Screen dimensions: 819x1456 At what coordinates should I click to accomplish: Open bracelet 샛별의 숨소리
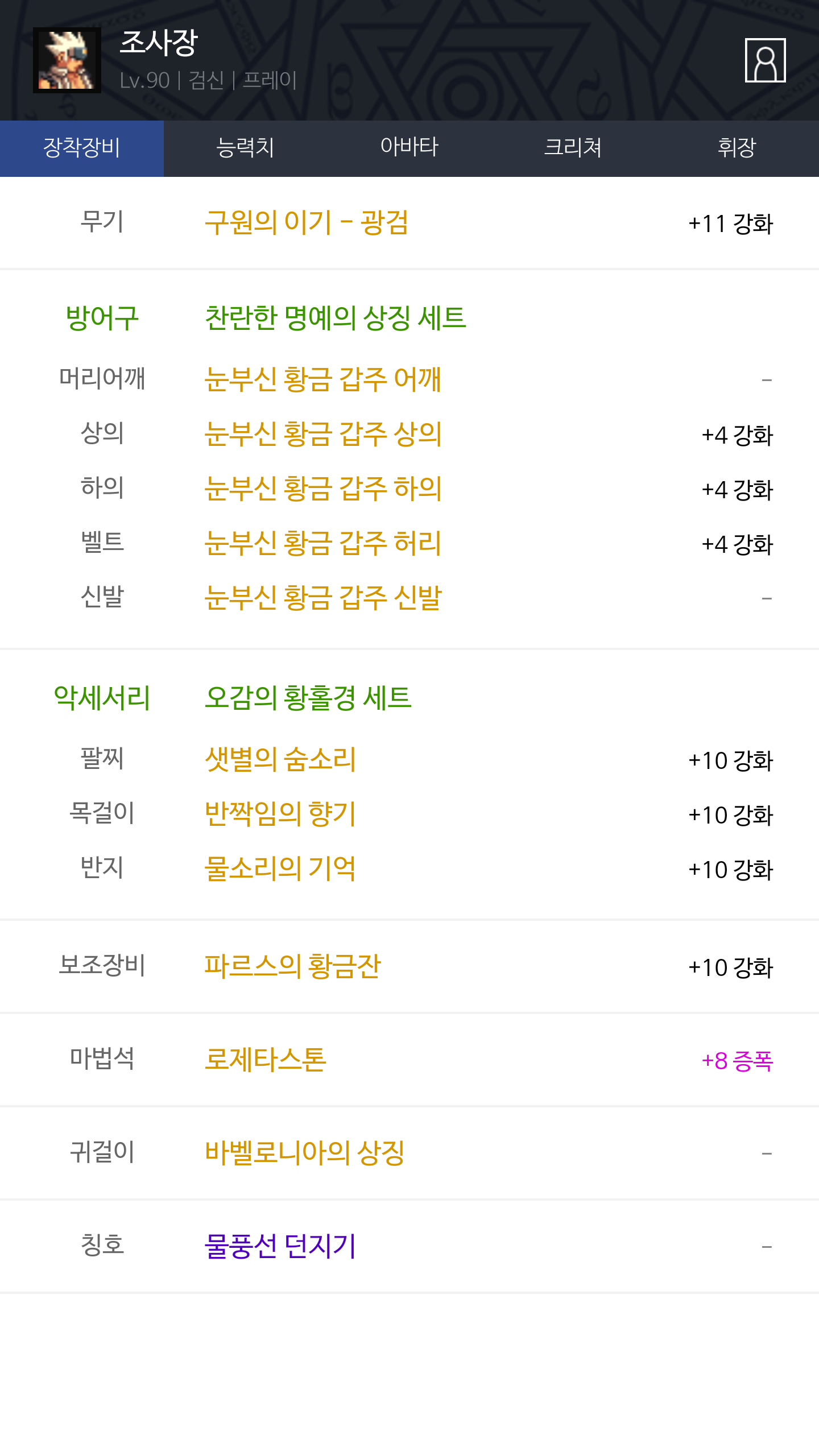[280, 759]
